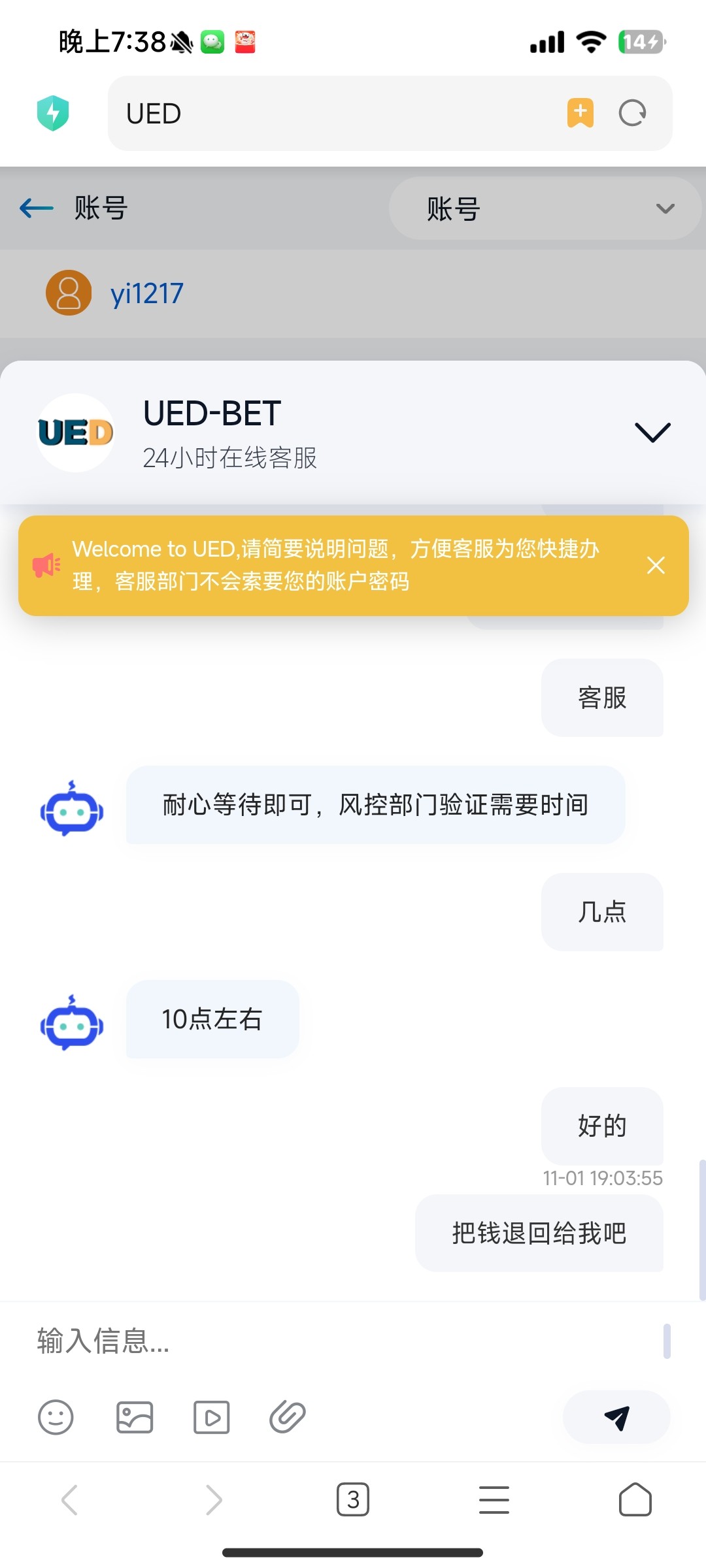Attach a video to the chat
This screenshot has width=706, height=1568.
[212, 1417]
